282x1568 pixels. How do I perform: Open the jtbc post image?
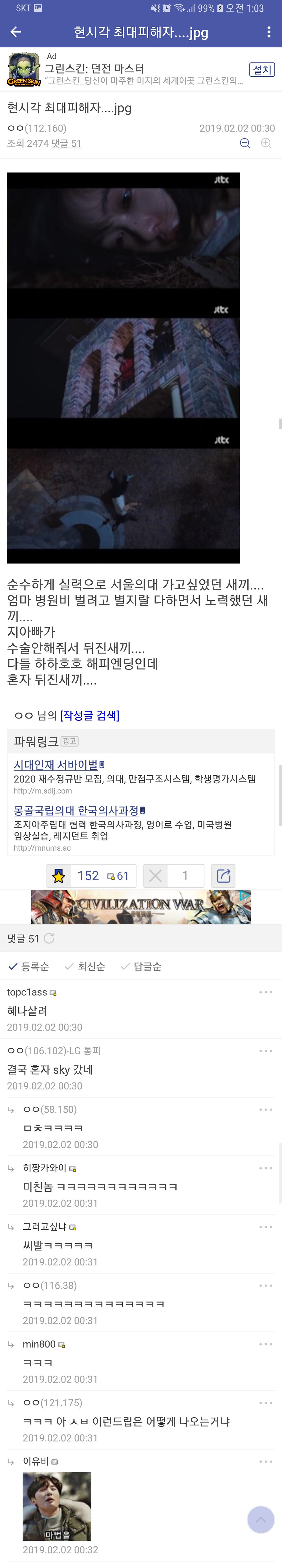[x=123, y=368]
